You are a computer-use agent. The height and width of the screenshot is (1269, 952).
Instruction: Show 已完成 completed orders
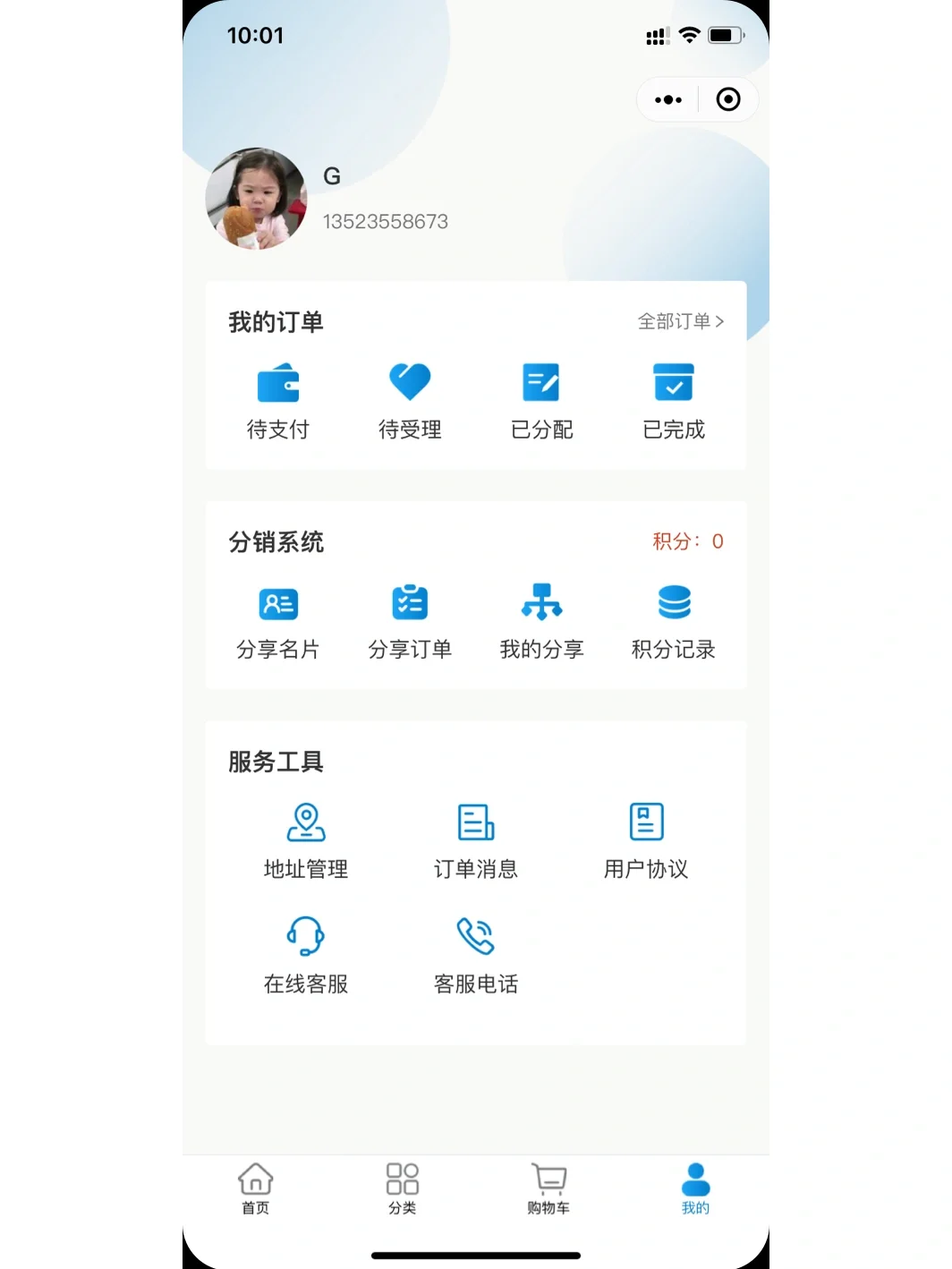(673, 401)
